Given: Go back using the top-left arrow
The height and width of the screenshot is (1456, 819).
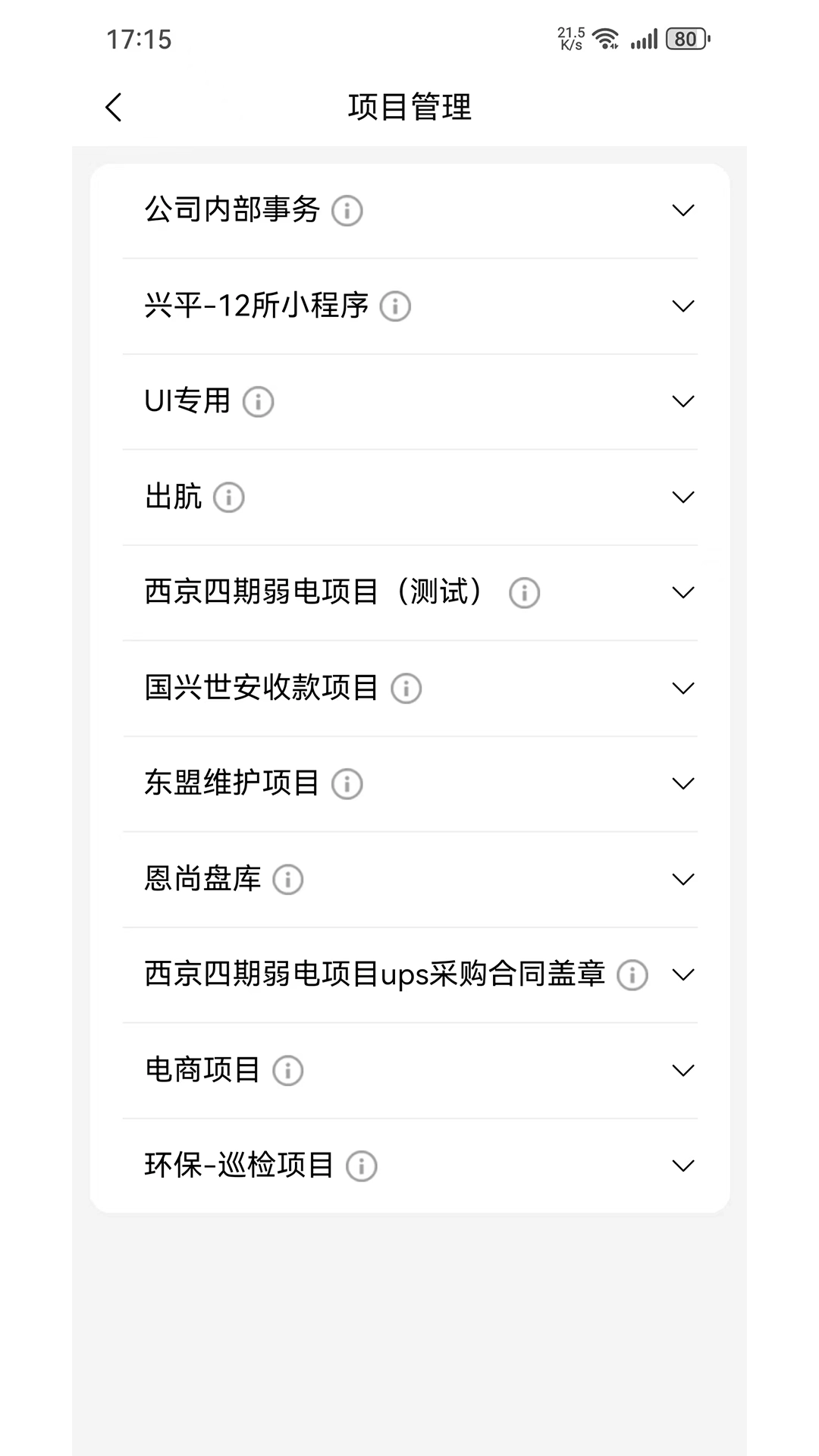Looking at the screenshot, I should [115, 107].
